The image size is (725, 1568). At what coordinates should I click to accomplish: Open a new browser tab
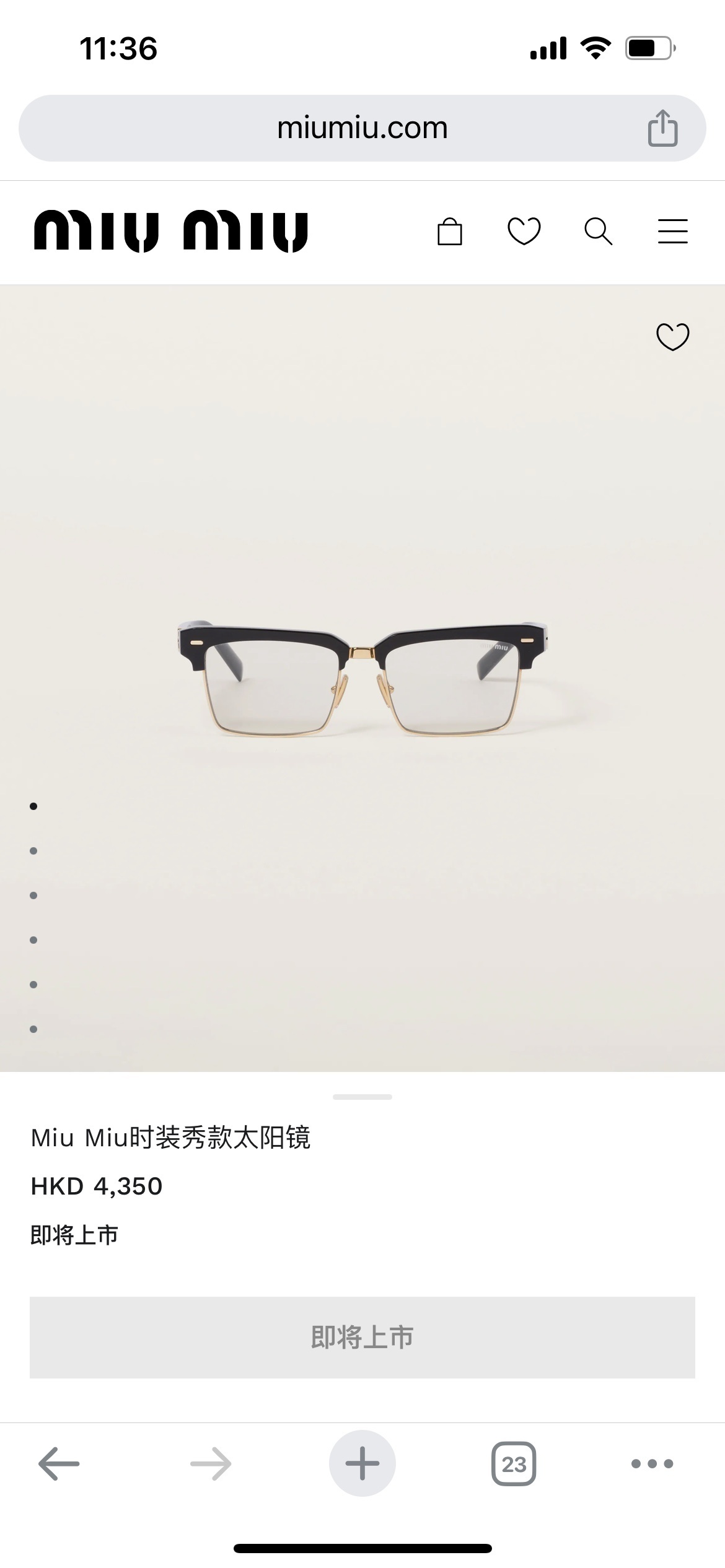tap(362, 1464)
